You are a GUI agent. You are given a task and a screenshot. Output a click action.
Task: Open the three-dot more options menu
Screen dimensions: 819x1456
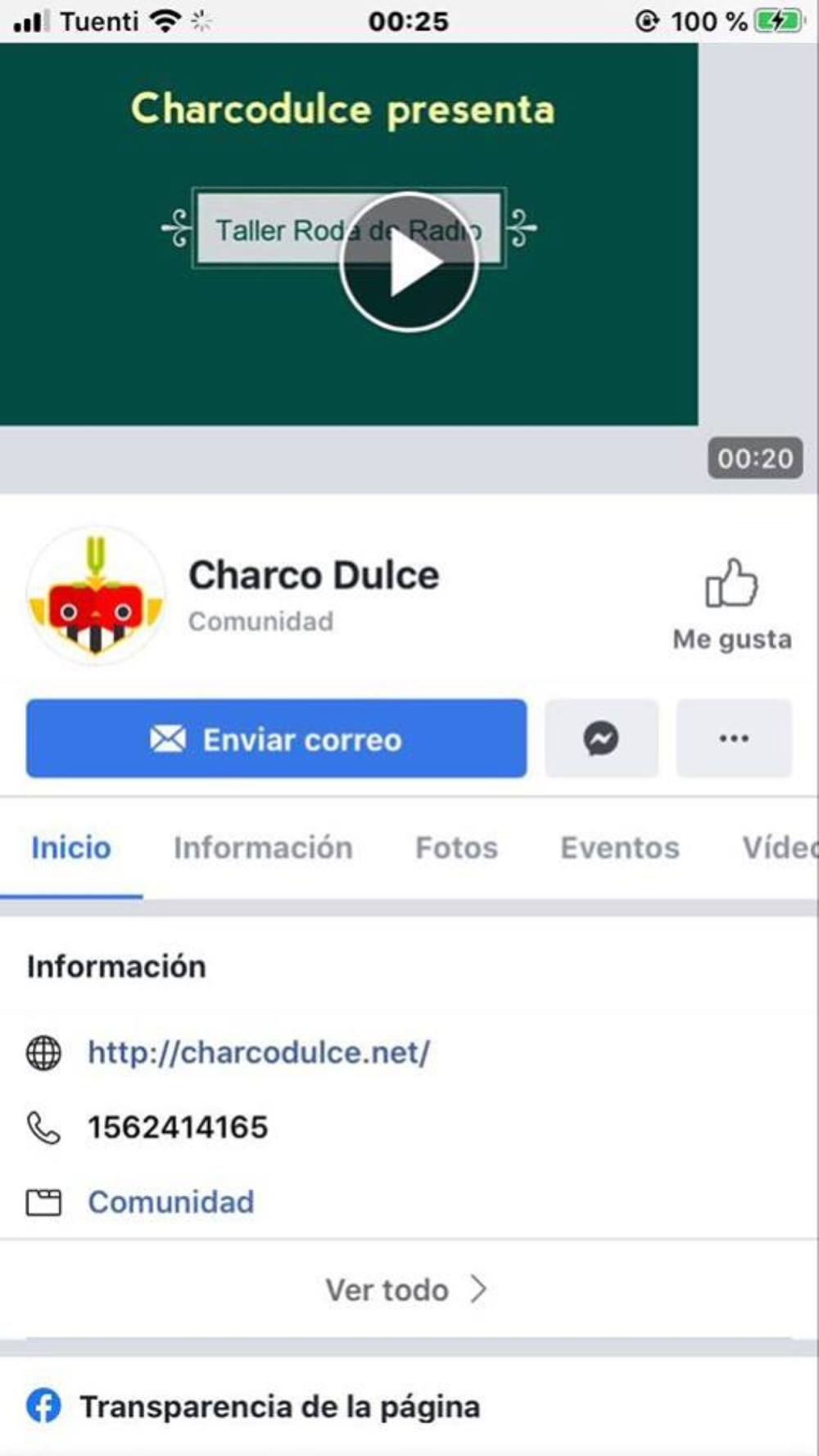[733, 739]
